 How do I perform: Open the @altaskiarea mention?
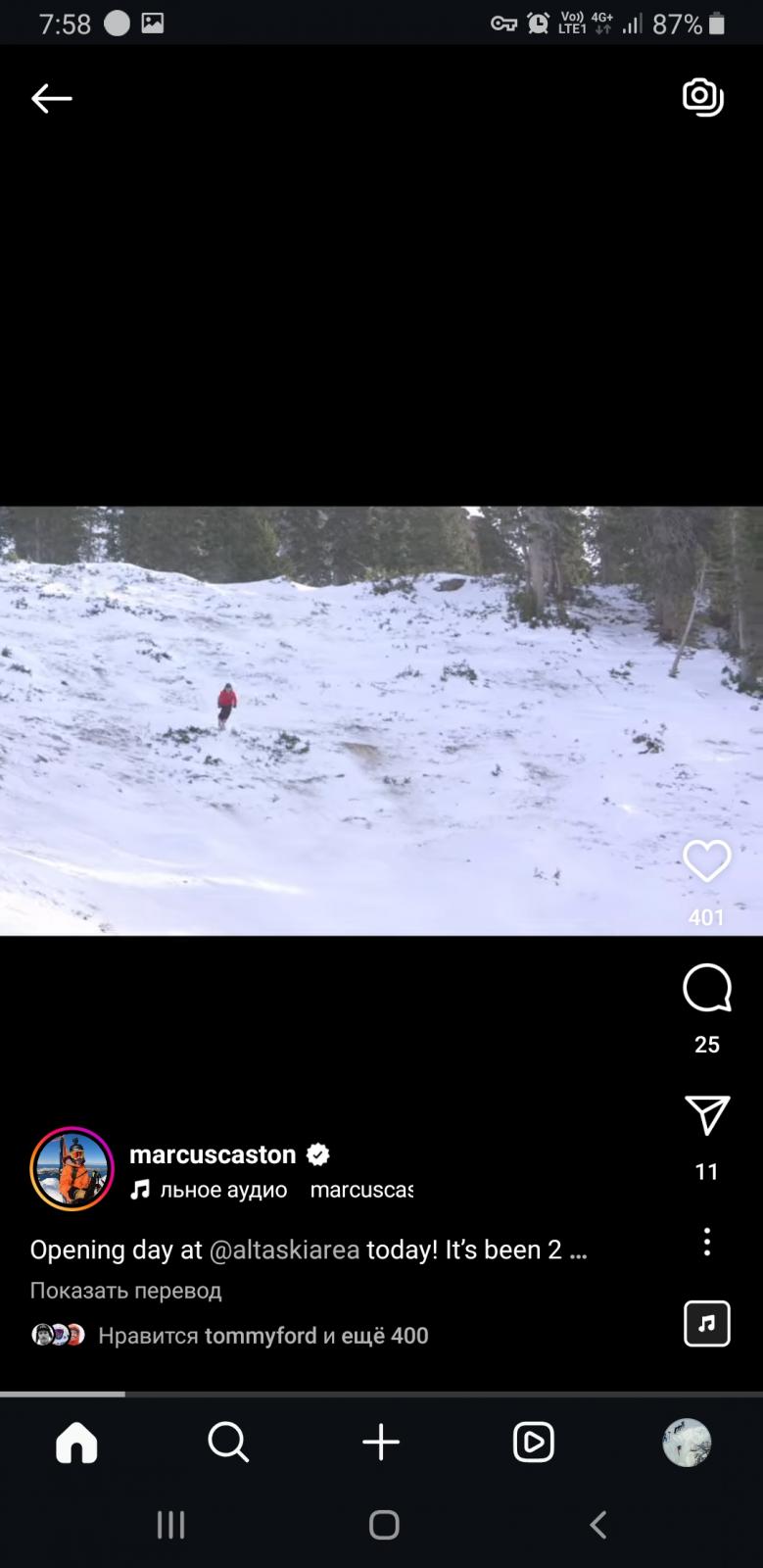[x=284, y=1249]
